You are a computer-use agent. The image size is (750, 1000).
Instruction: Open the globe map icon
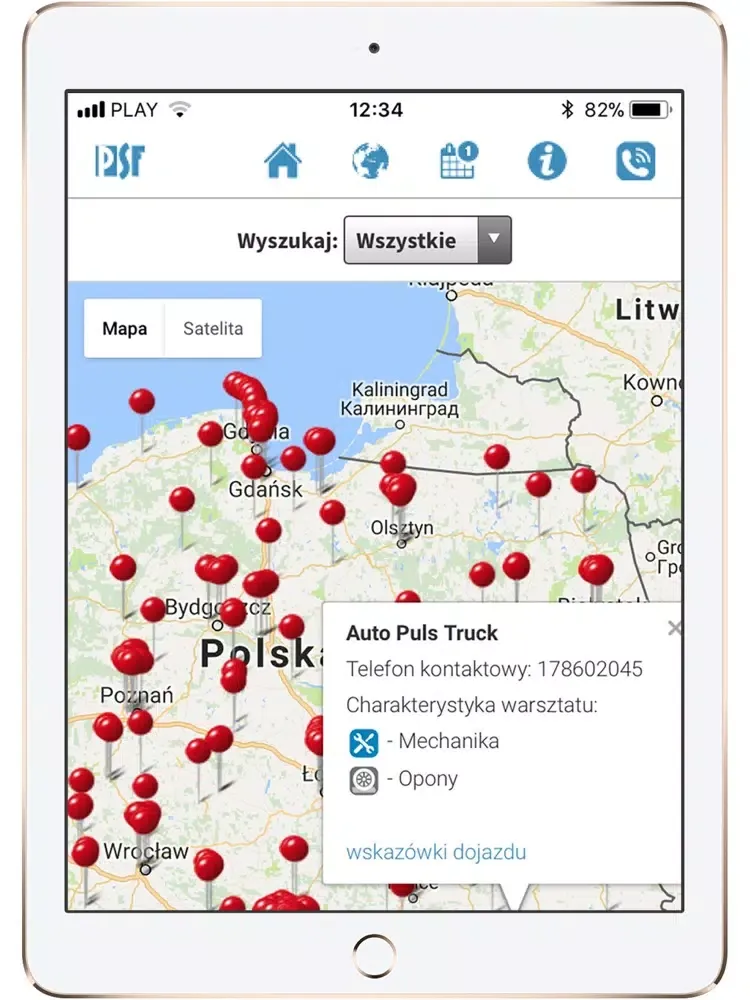[370, 160]
